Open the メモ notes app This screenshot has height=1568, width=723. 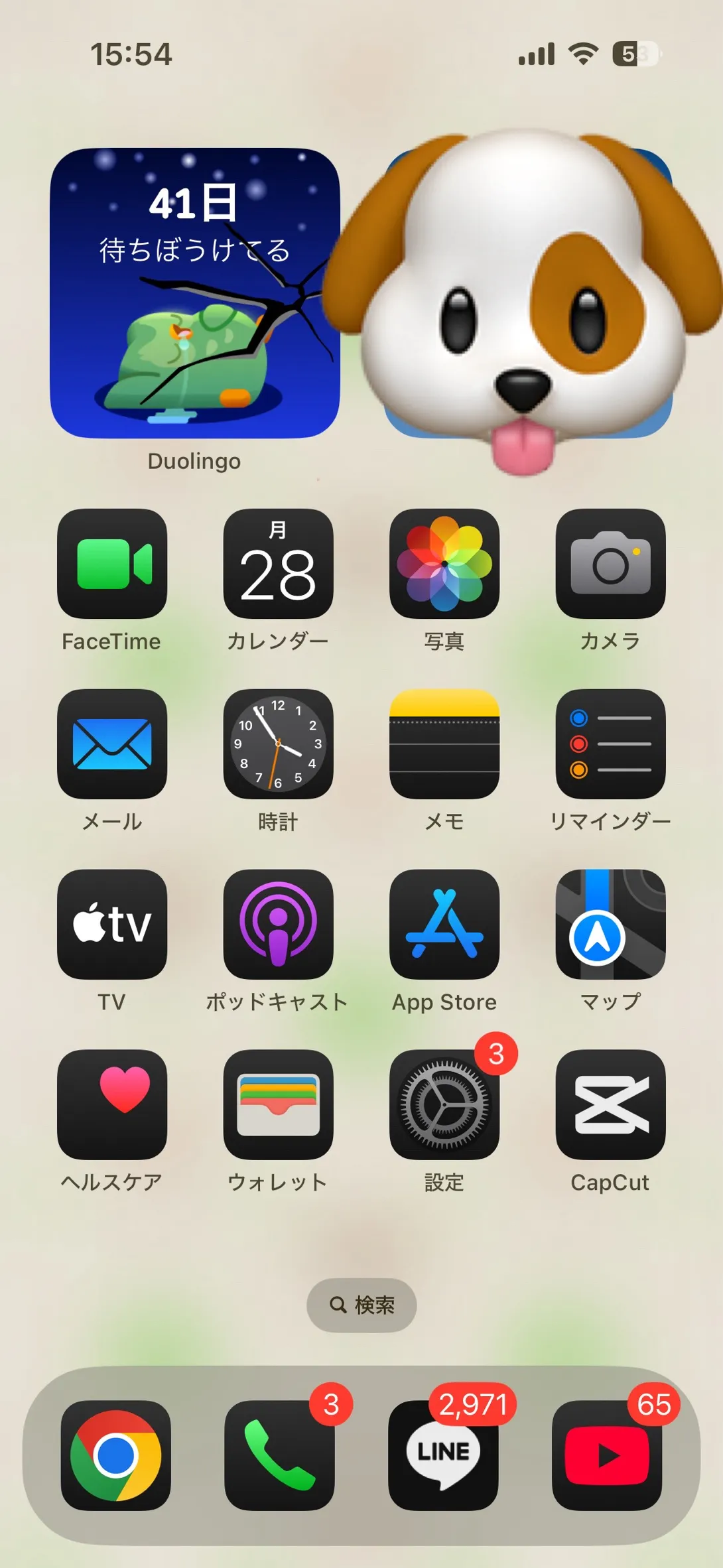click(444, 744)
